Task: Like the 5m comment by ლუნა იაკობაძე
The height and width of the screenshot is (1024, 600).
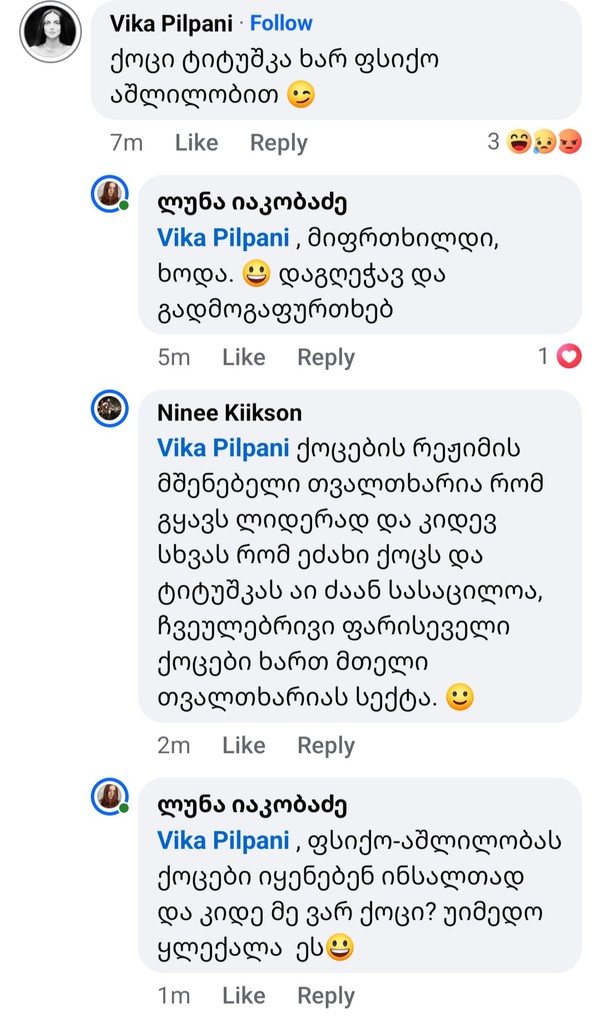Action: [243, 357]
